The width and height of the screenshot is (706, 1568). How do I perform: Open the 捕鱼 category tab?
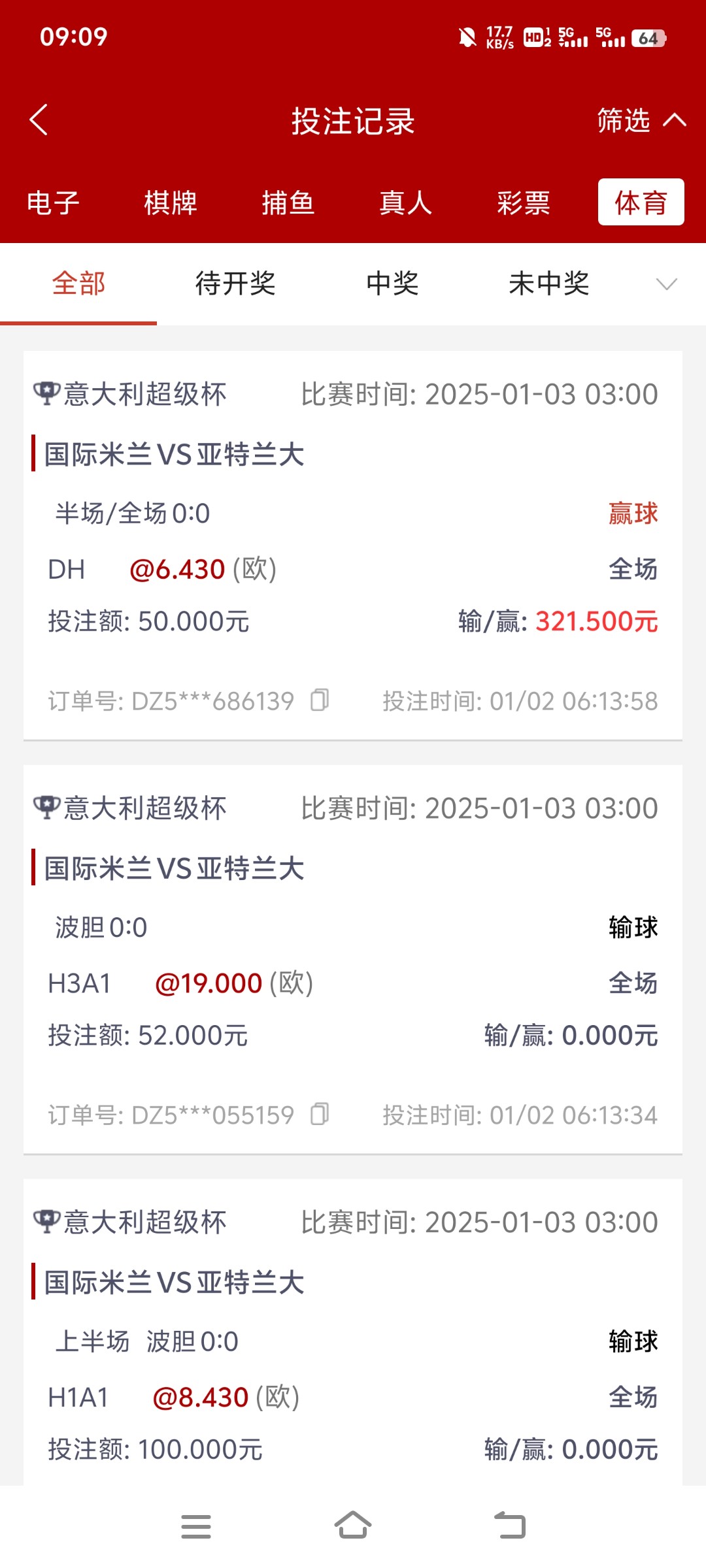[288, 203]
